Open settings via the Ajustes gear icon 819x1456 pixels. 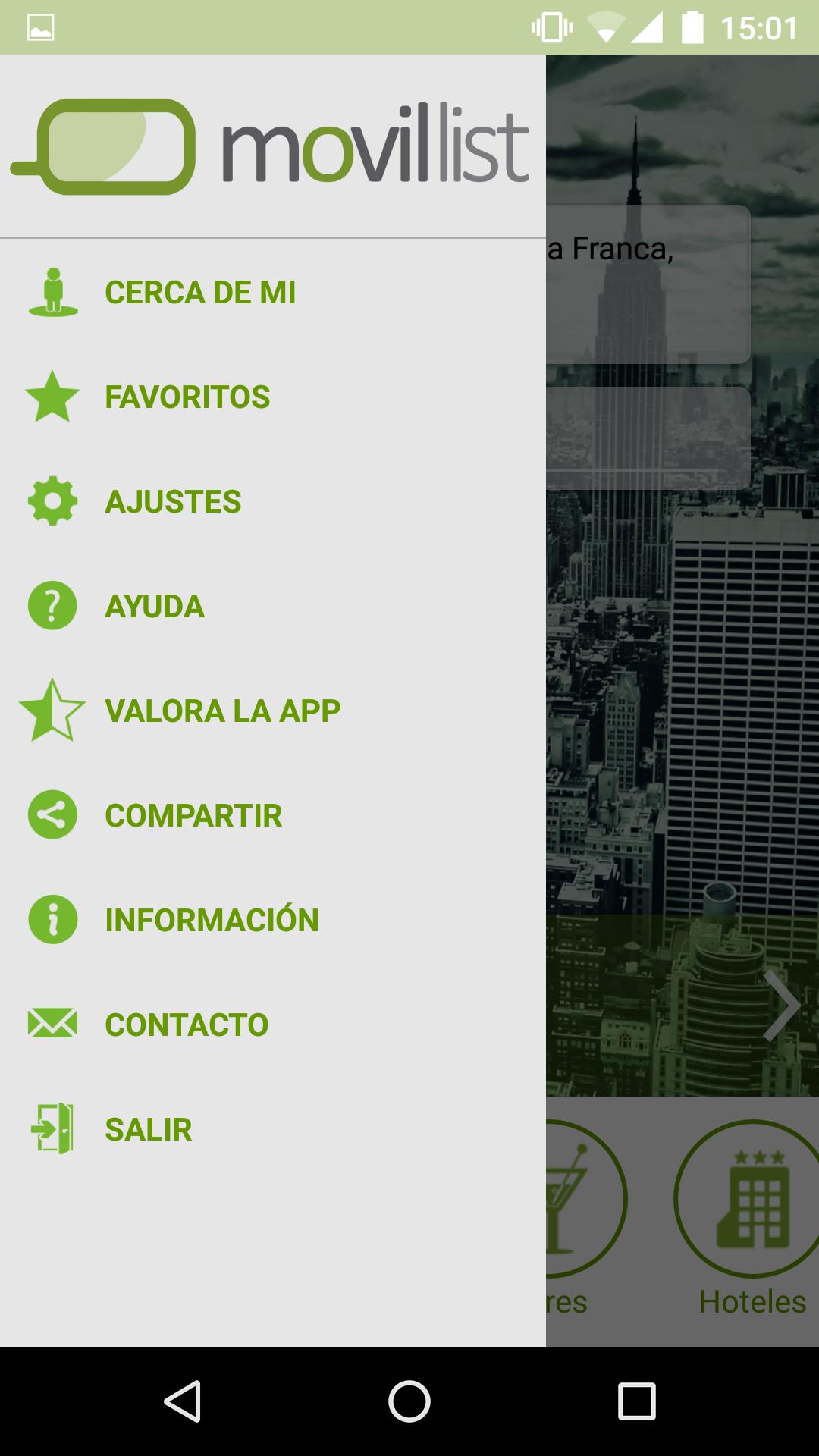(52, 500)
